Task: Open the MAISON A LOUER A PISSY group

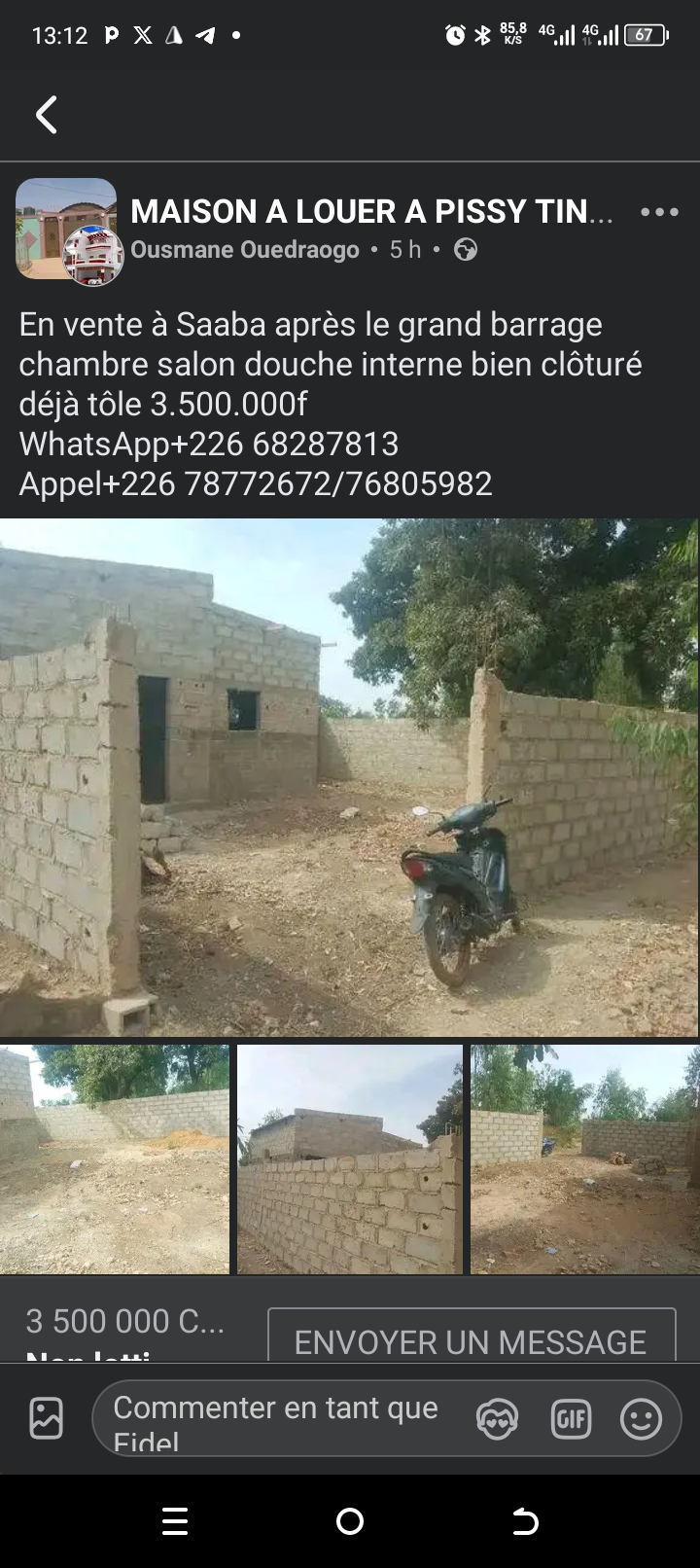Action: coord(371,211)
